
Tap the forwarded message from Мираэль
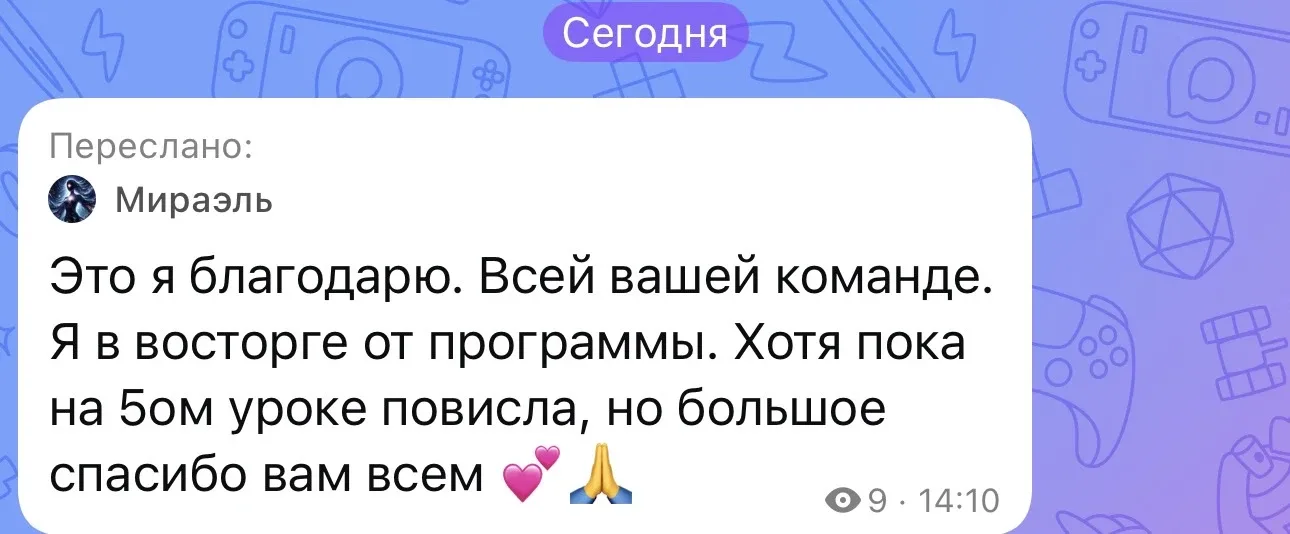520,370
